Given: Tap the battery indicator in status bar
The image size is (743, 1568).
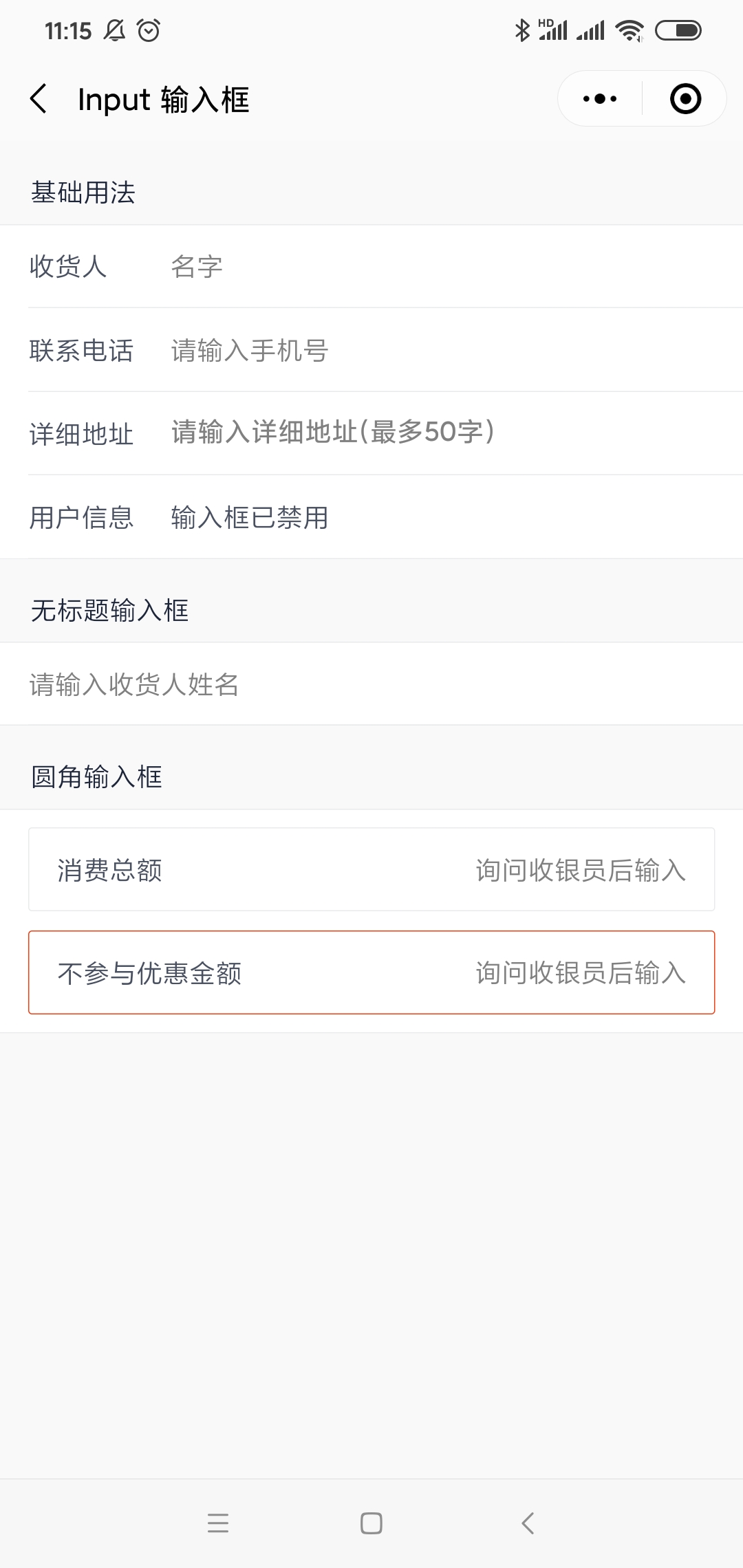Looking at the screenshot, I should pos(677,30).
